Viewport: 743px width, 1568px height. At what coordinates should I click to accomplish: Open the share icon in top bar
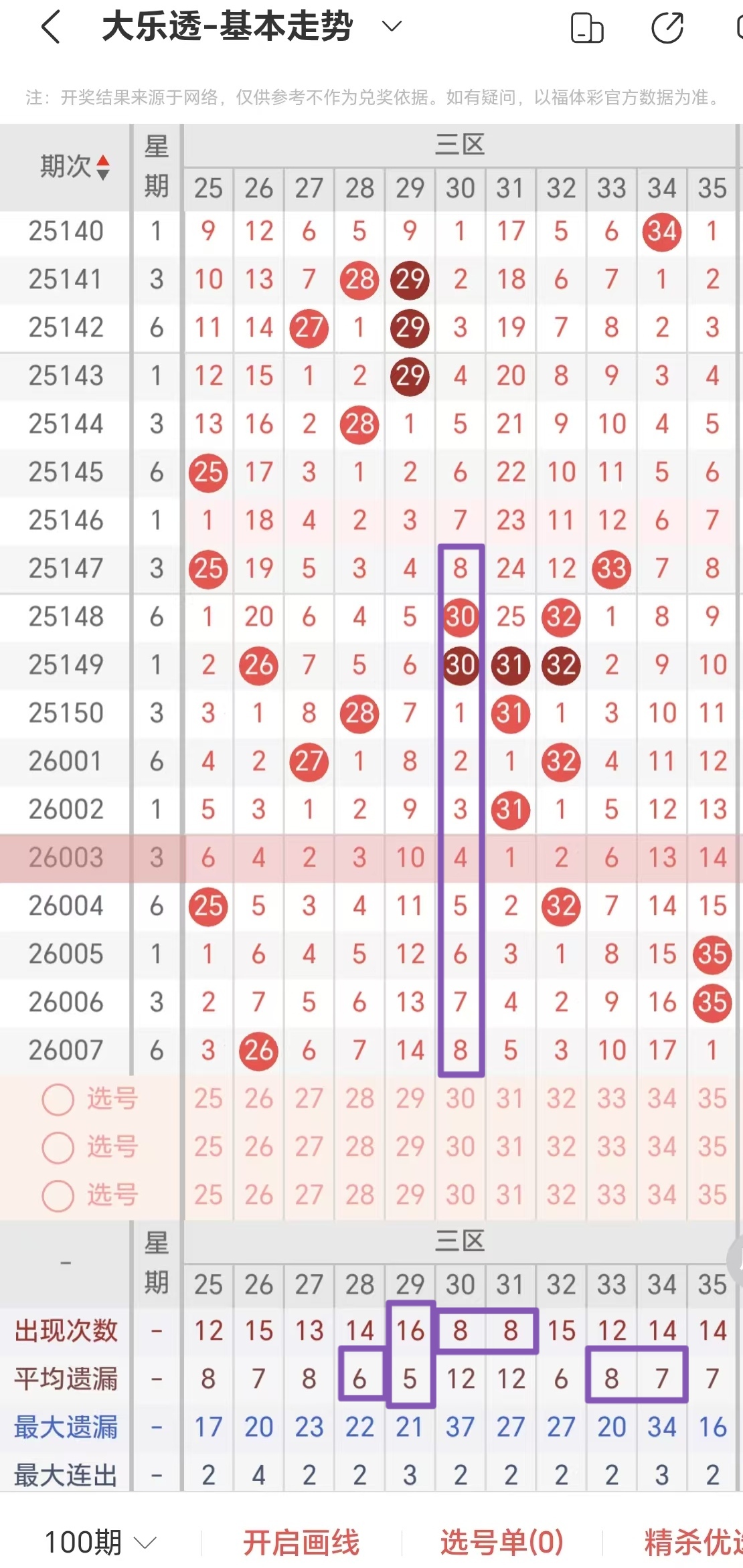[x=667, y=27]
